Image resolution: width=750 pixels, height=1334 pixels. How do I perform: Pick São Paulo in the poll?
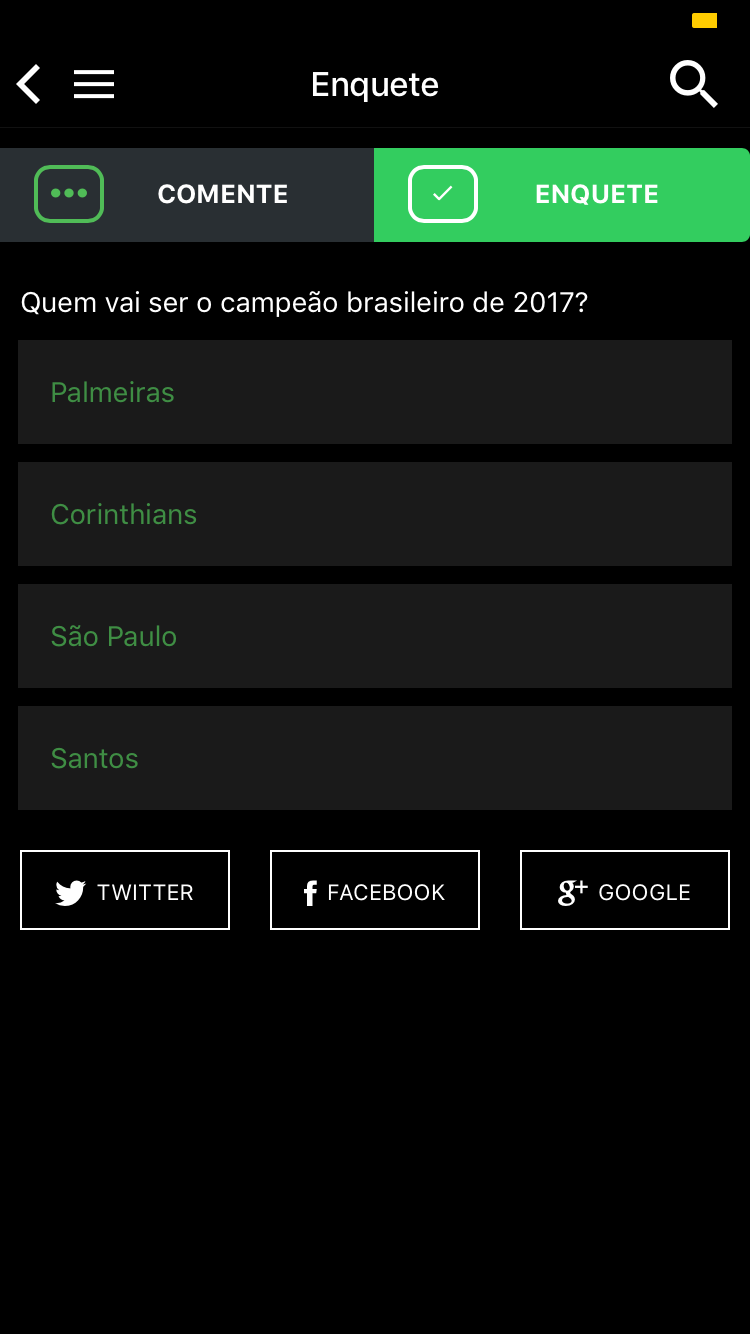(375, 636)
